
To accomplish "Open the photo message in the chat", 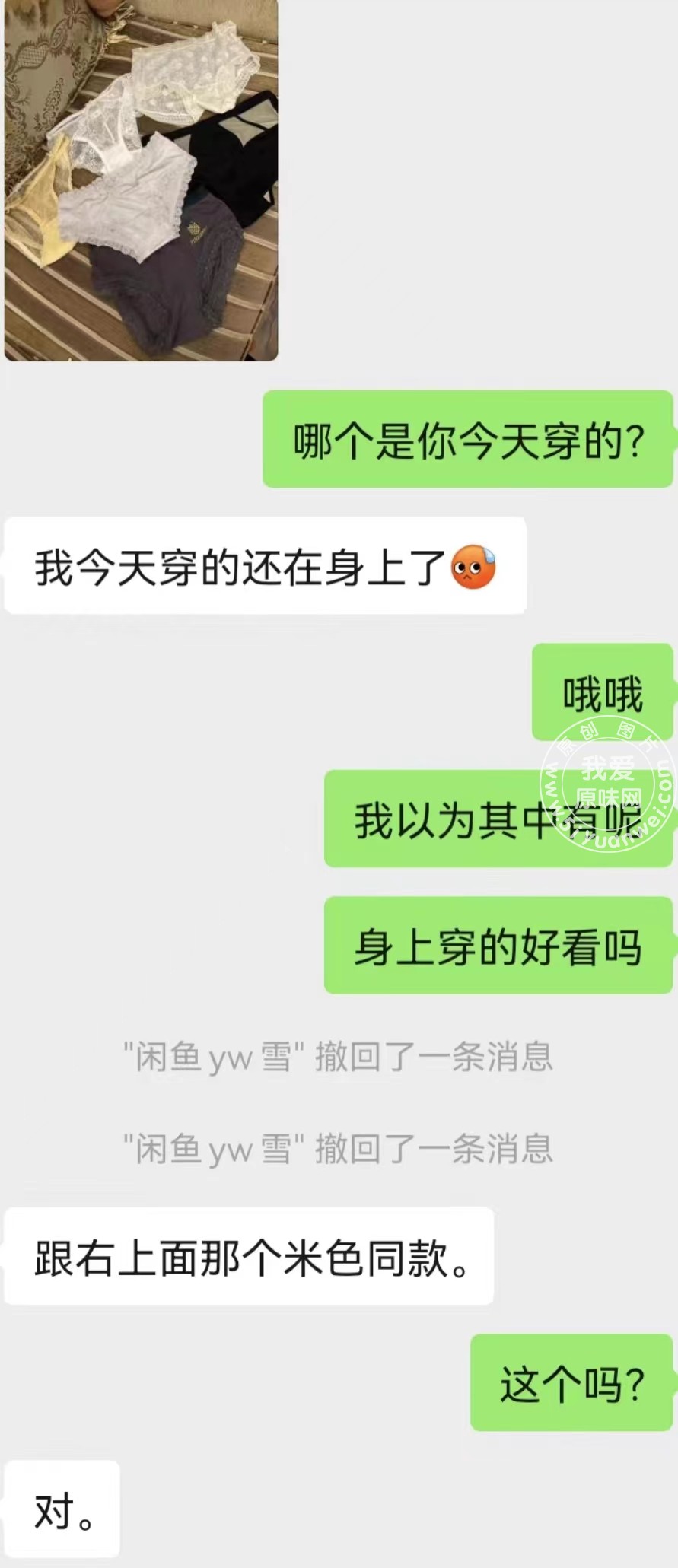I will point(142,180).
